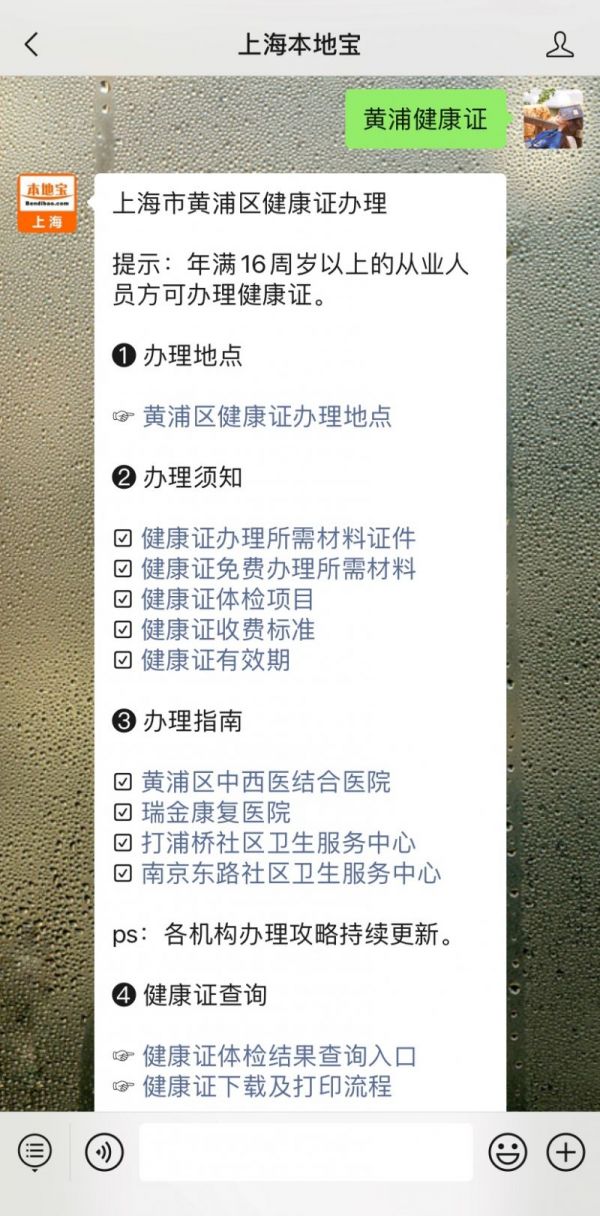Check 健康证有效期 link
Screen dimensions: 600x1216
pyautogui.click(x=215, y=660)
